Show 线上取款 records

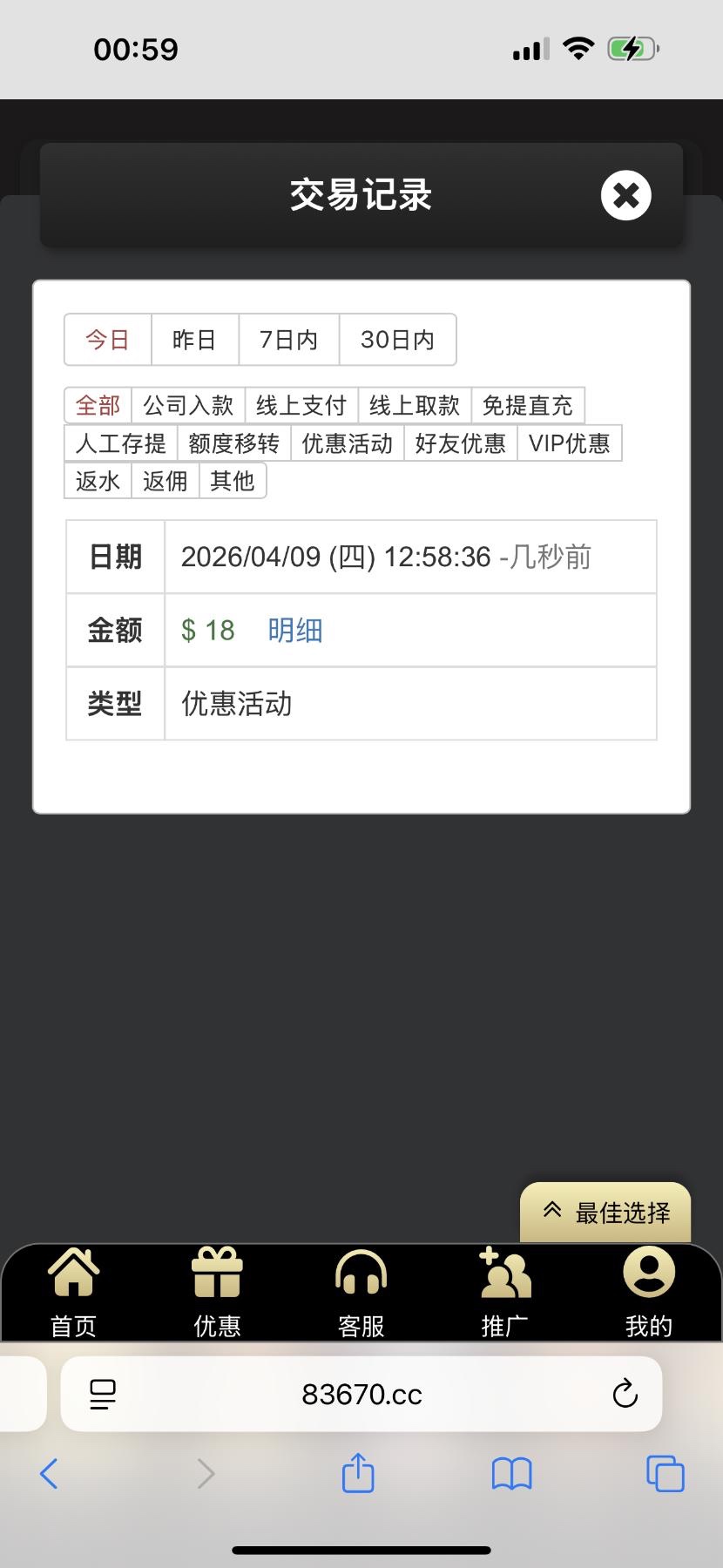[415, 405]
